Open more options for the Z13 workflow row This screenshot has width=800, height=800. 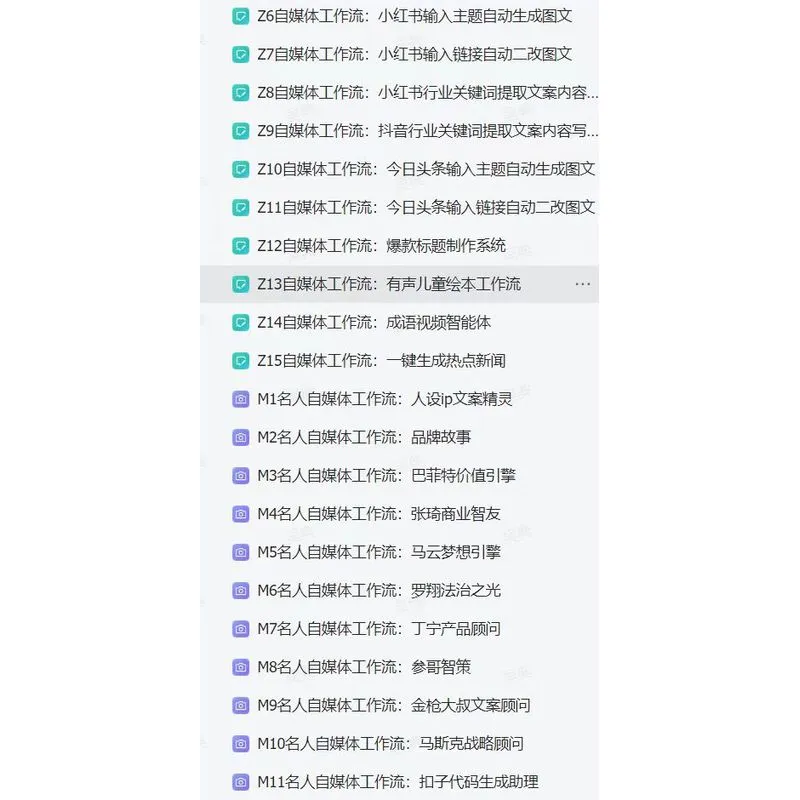coord(582,284)
